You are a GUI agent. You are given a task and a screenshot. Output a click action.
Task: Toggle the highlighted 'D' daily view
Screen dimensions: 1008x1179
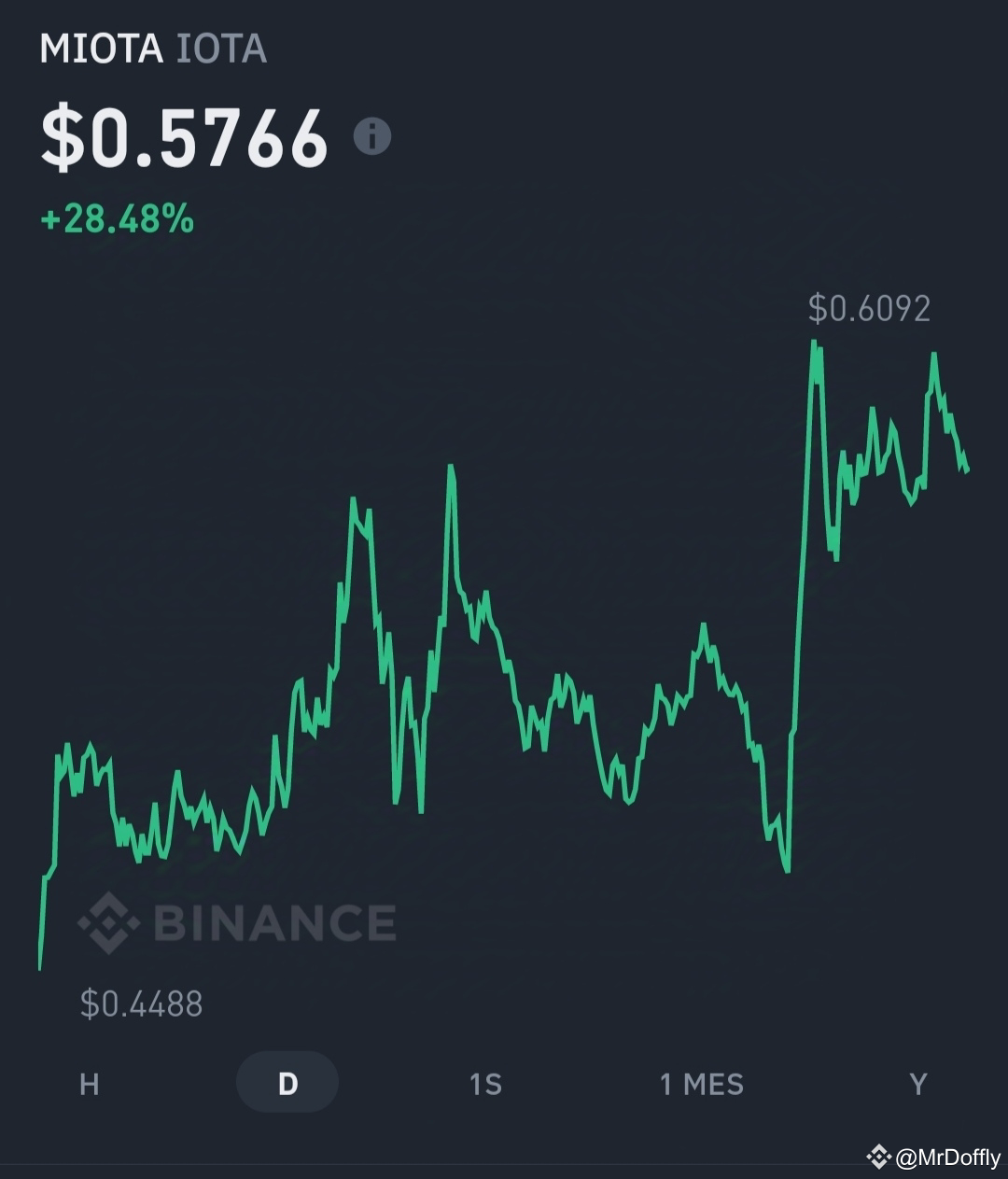click(x=287, y=1083)
